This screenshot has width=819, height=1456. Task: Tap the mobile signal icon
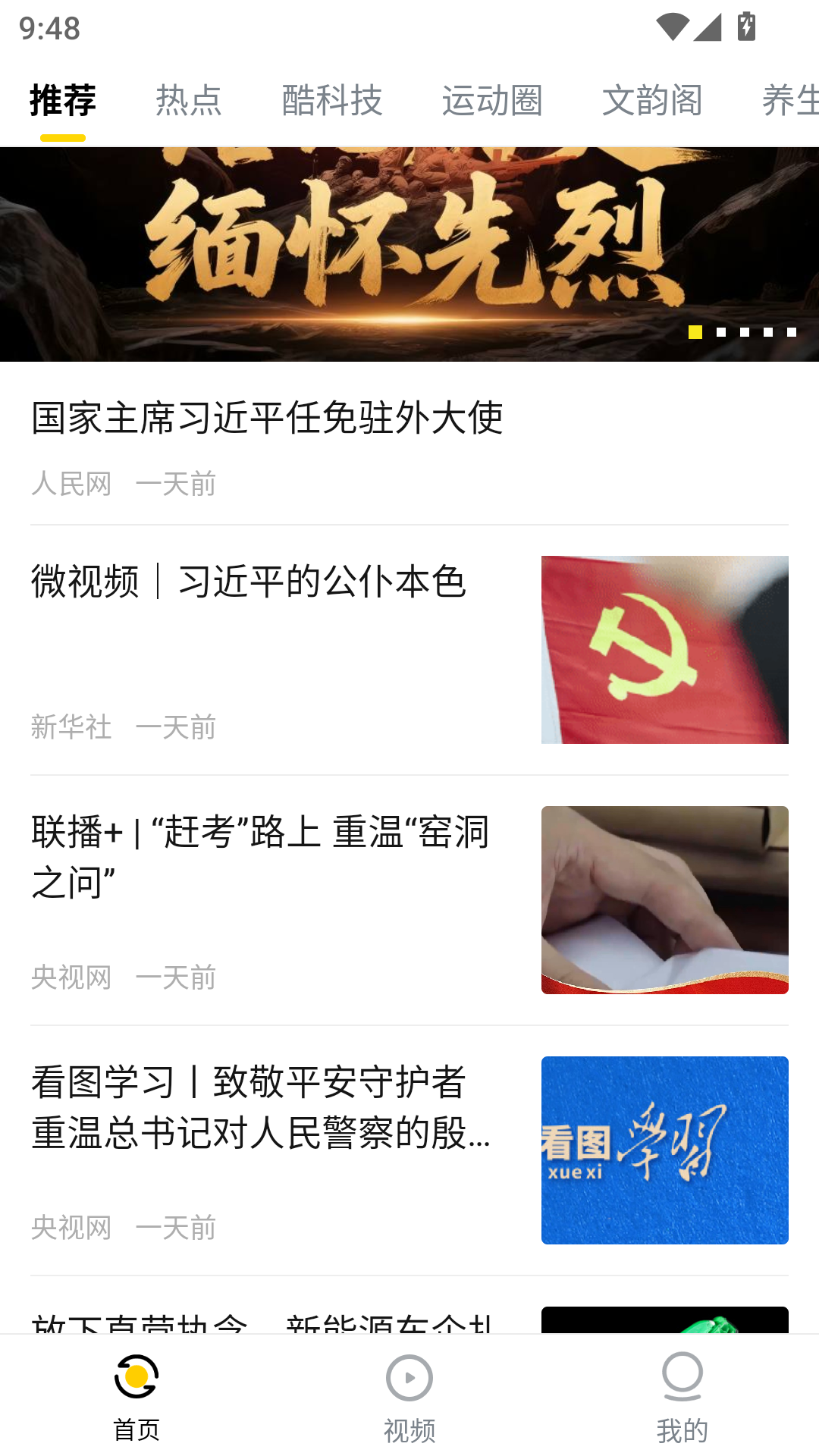(x=708, y=25)
